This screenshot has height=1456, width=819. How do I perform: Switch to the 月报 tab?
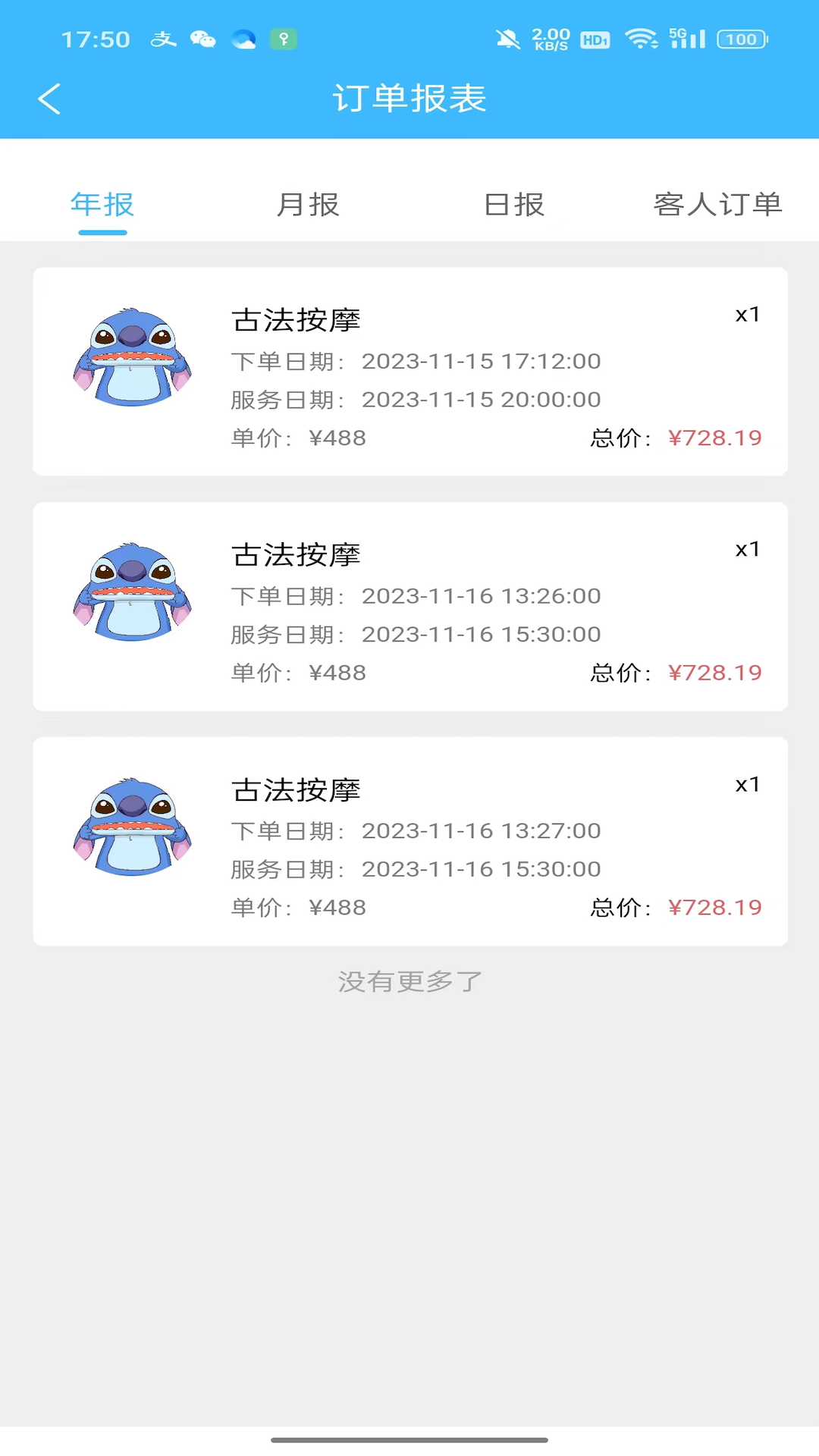click(308, 205)
